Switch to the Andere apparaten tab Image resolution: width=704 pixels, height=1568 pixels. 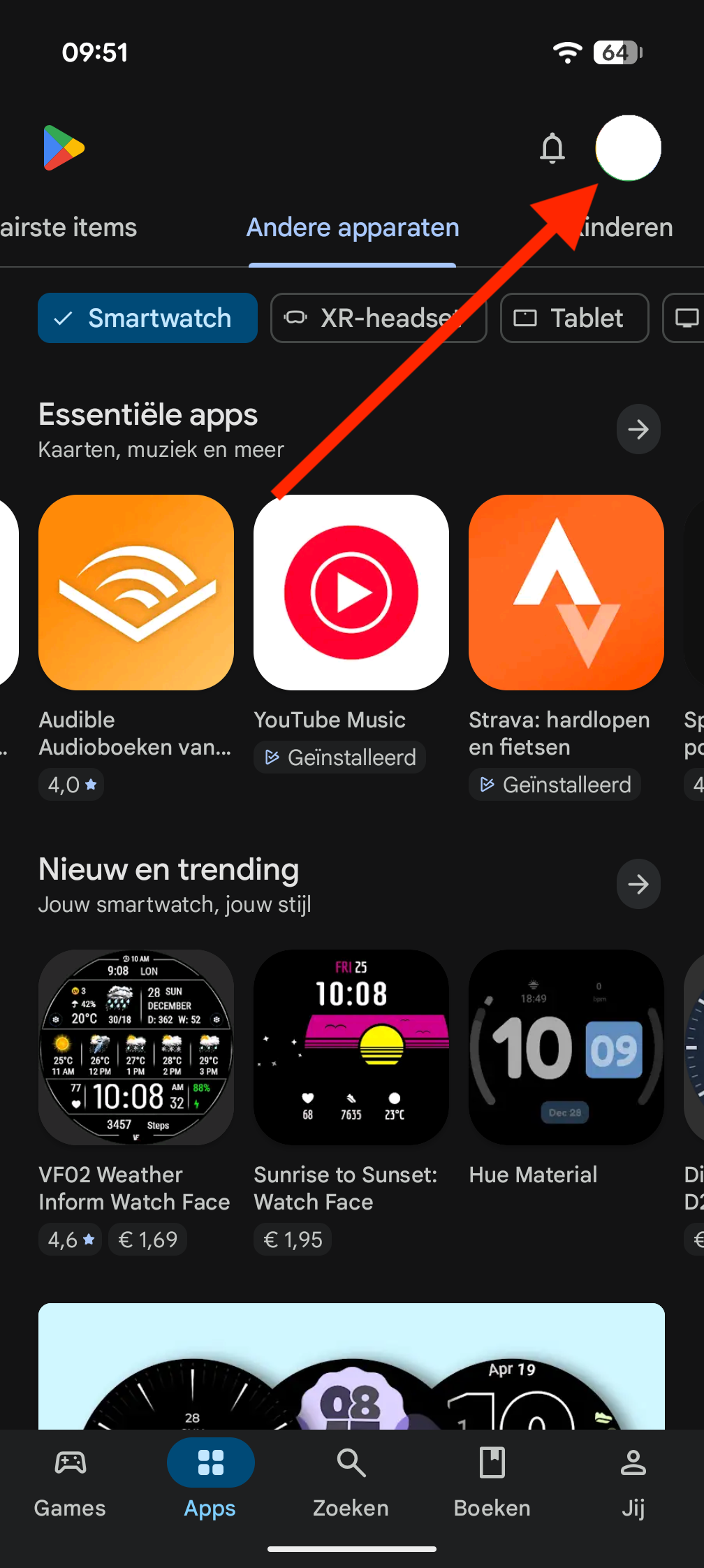pyautogui.click(x=353, y=228)
